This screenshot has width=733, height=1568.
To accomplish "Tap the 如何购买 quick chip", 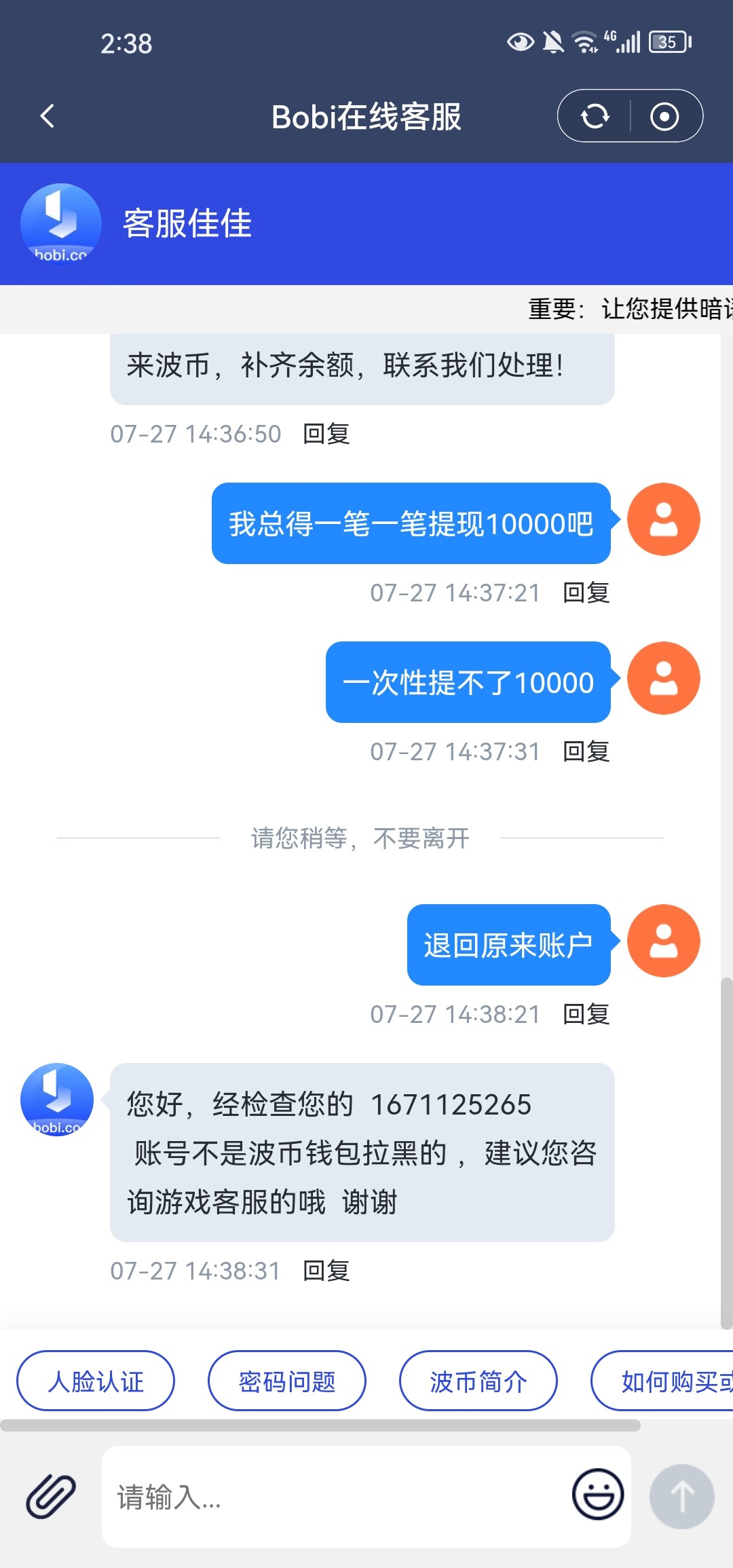I will 662,1381.
